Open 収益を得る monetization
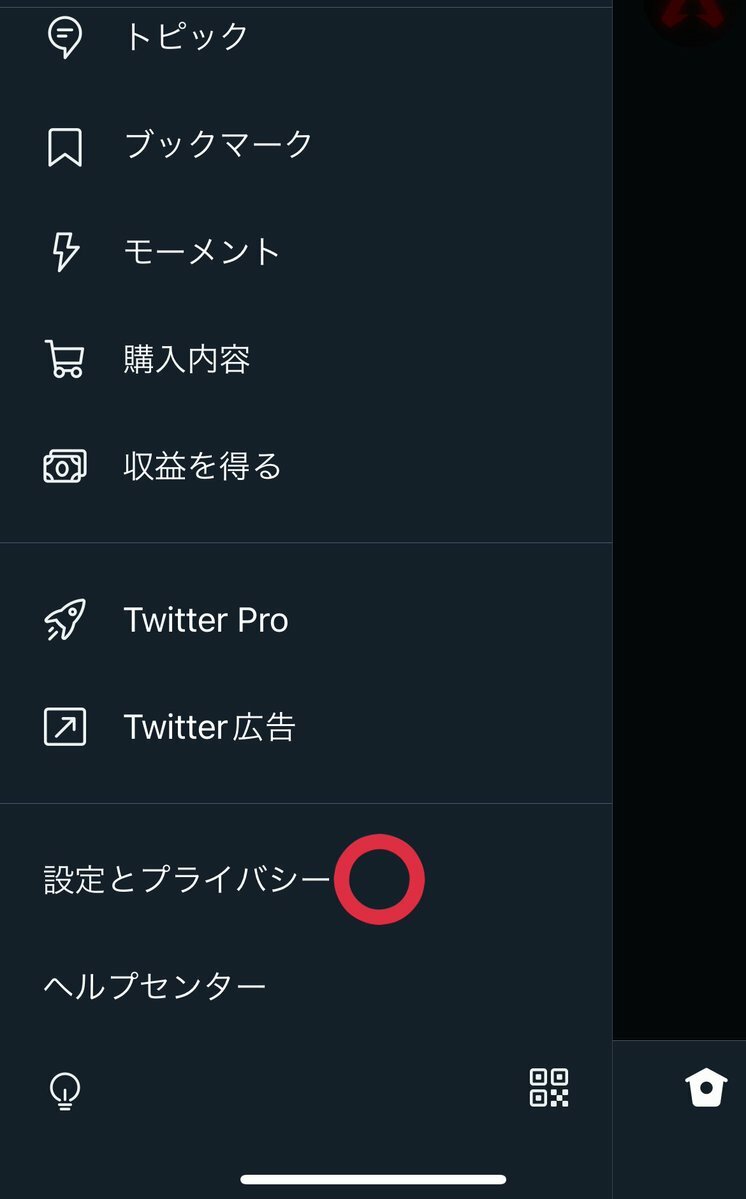 [x=202, y=466]
